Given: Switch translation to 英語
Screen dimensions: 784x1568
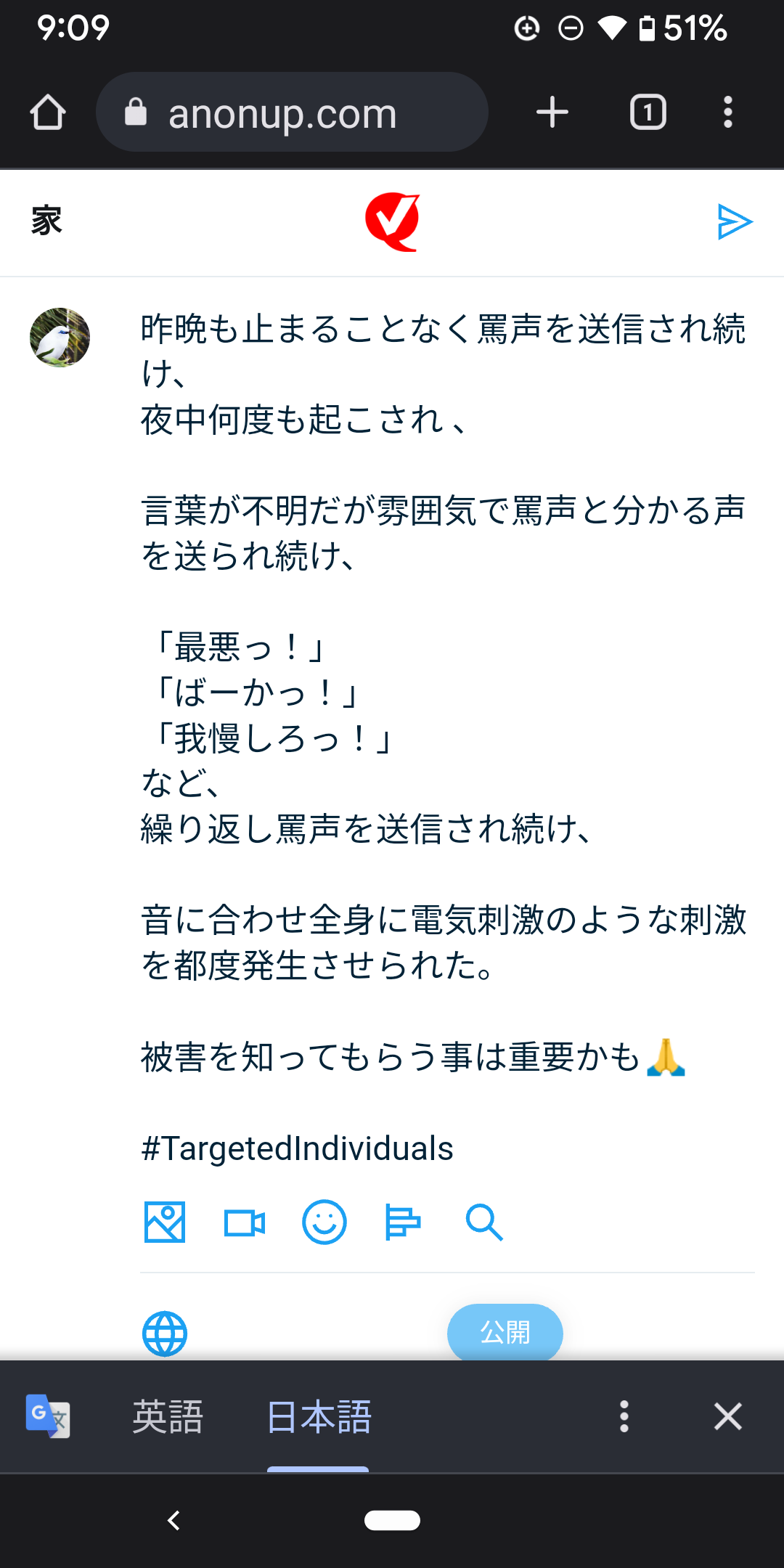Looking at the screenshot, I should pos(168,1416).
